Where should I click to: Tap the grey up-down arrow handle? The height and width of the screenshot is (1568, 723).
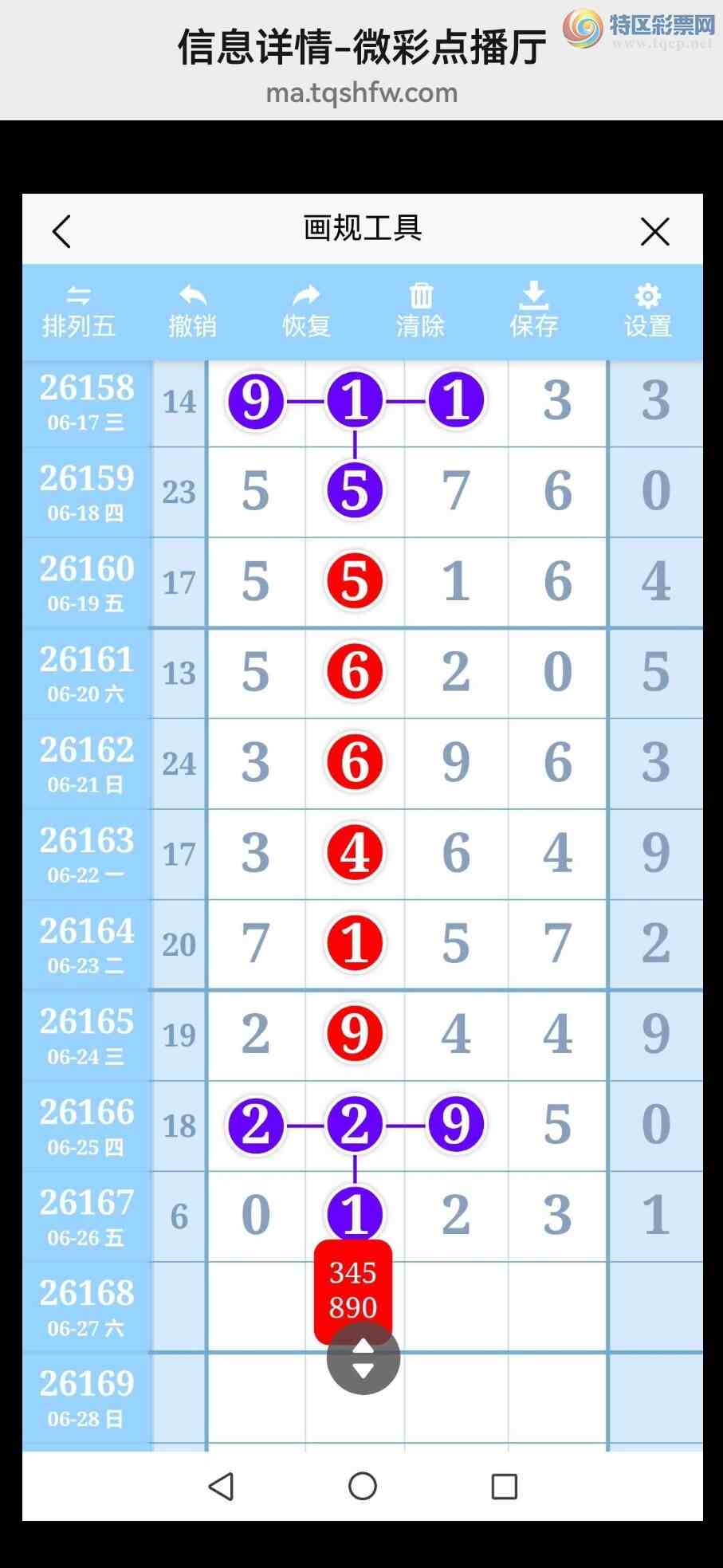click(363, 1358)
